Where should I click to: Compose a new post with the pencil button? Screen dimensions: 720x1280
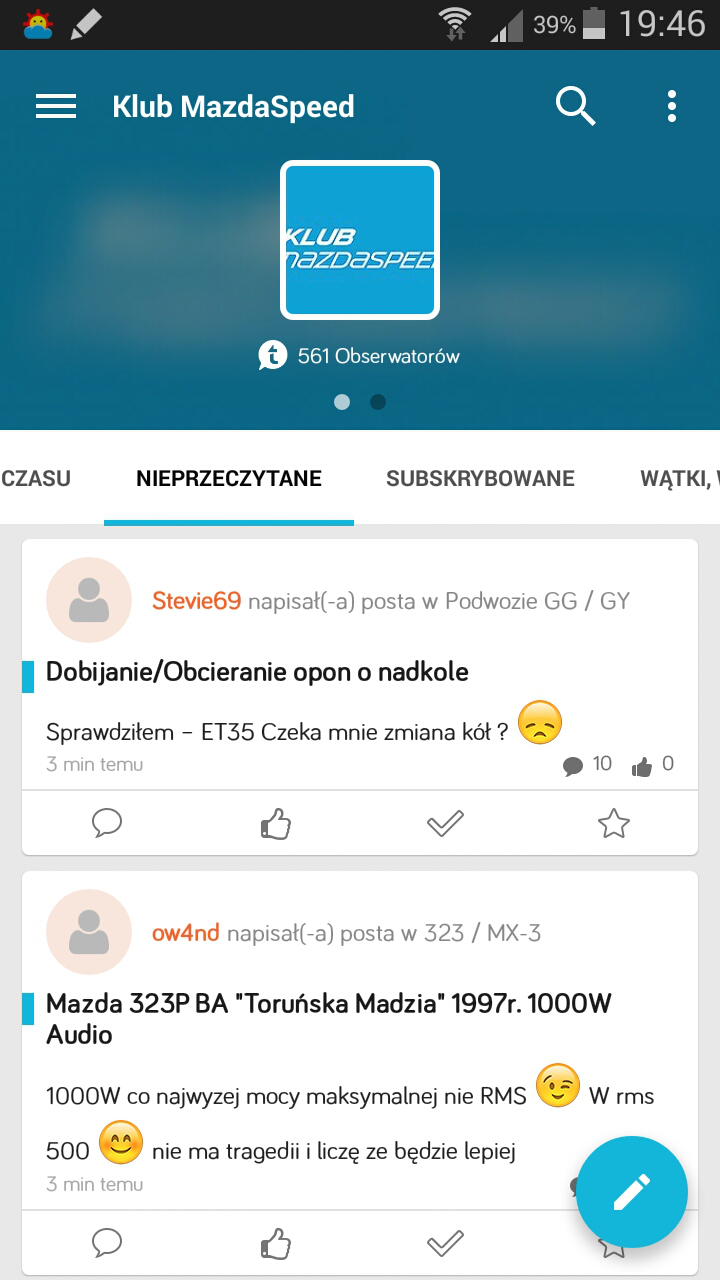[x=632, y=1192]
